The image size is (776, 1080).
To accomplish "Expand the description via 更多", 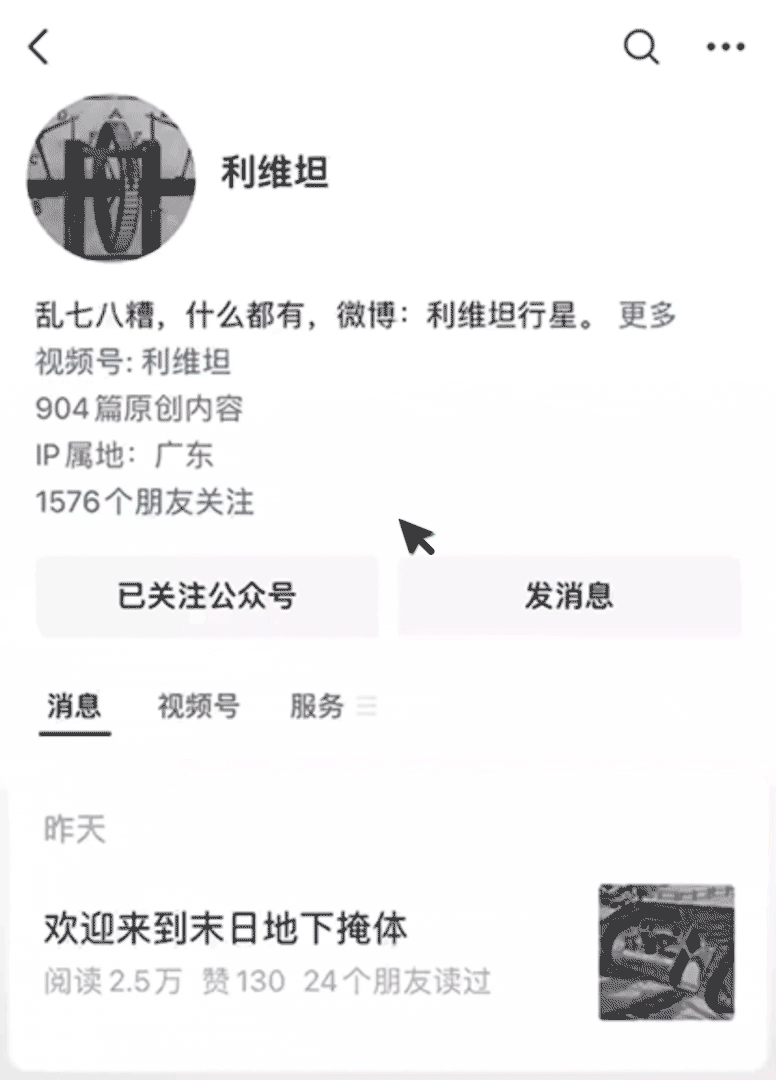I will (647, 315).
